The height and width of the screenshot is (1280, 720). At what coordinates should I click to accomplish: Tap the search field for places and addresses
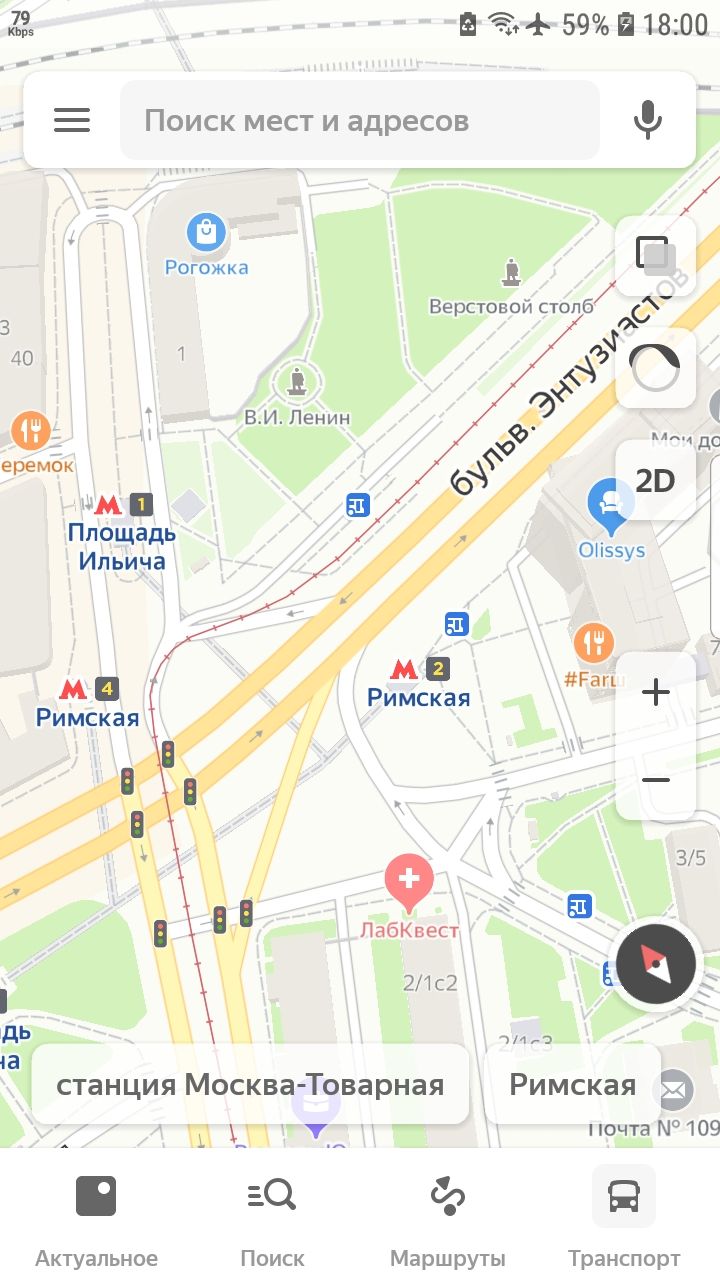click(360, 121)
